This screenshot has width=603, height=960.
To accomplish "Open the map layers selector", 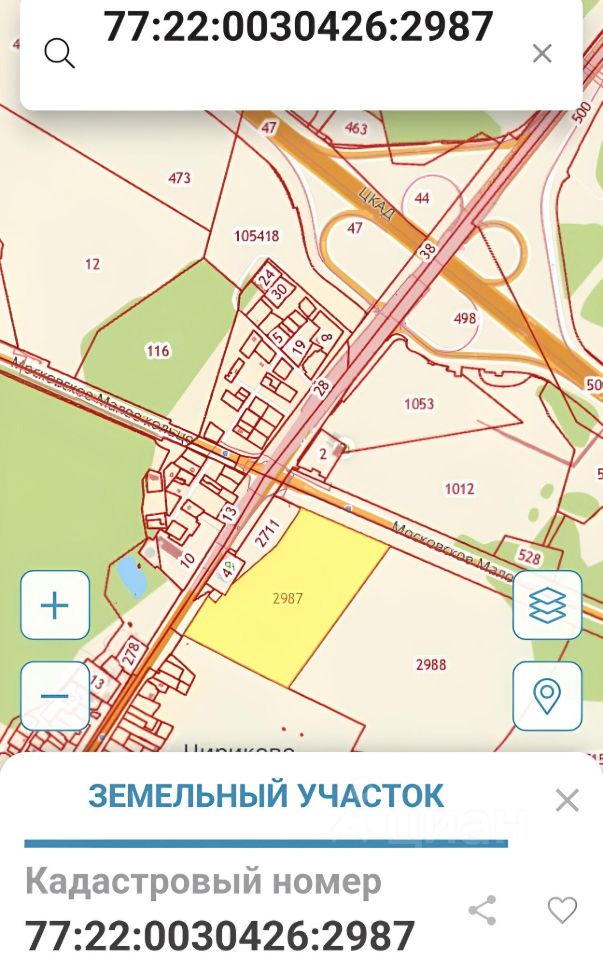I will pyautogui.click(x=547, y=606).
